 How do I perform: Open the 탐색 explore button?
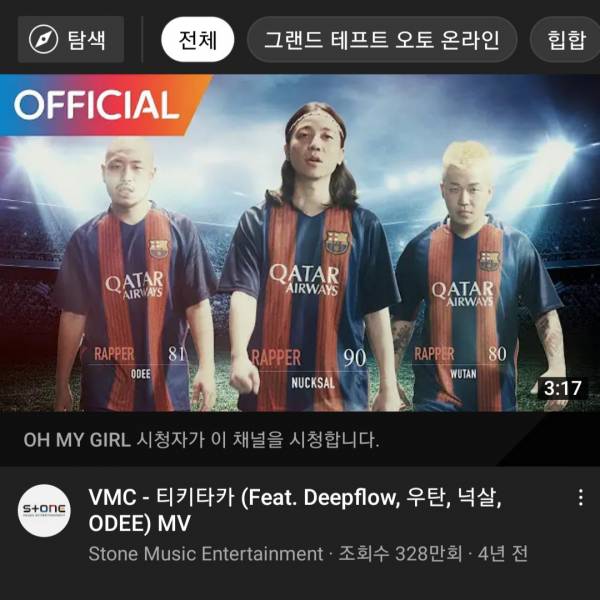tap(71, 40)
